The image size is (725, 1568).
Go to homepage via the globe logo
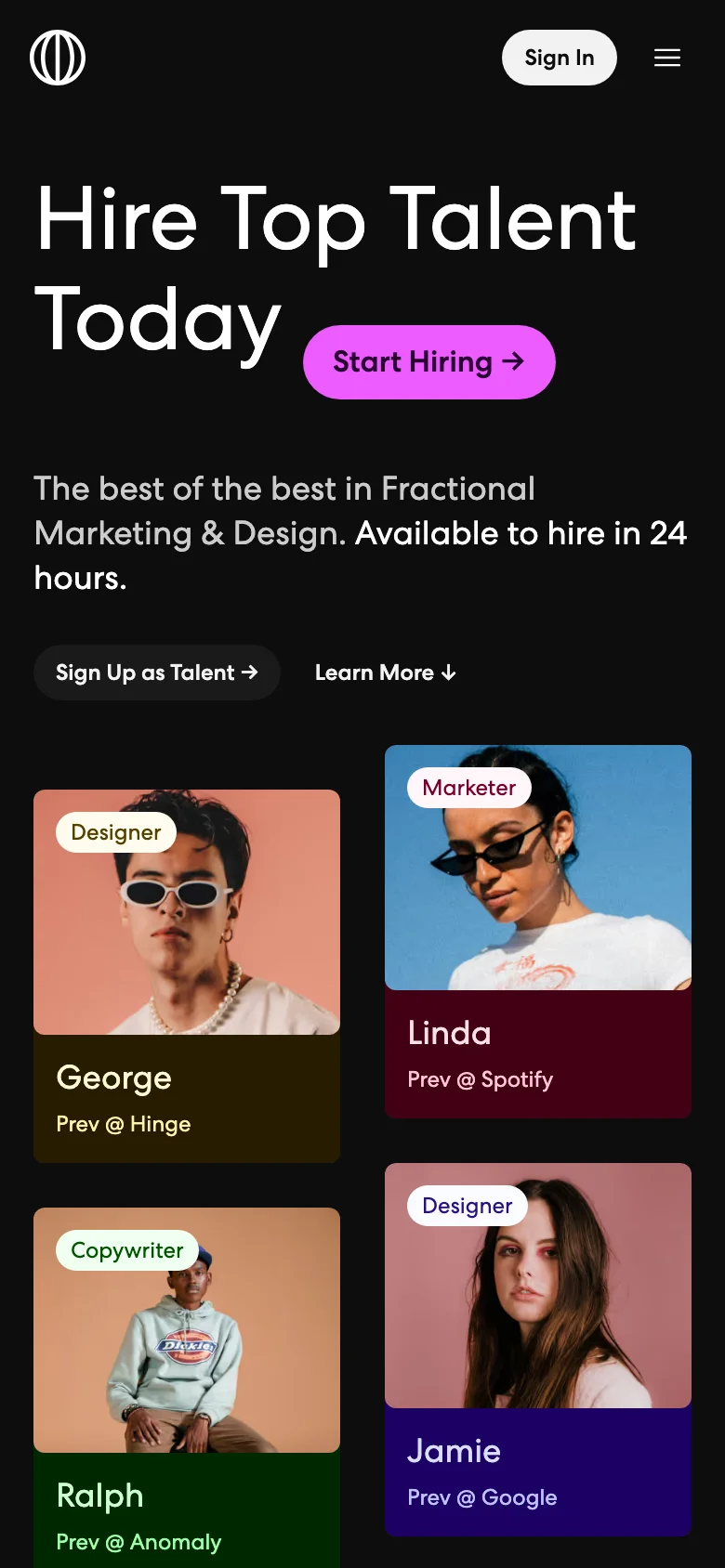58,58
